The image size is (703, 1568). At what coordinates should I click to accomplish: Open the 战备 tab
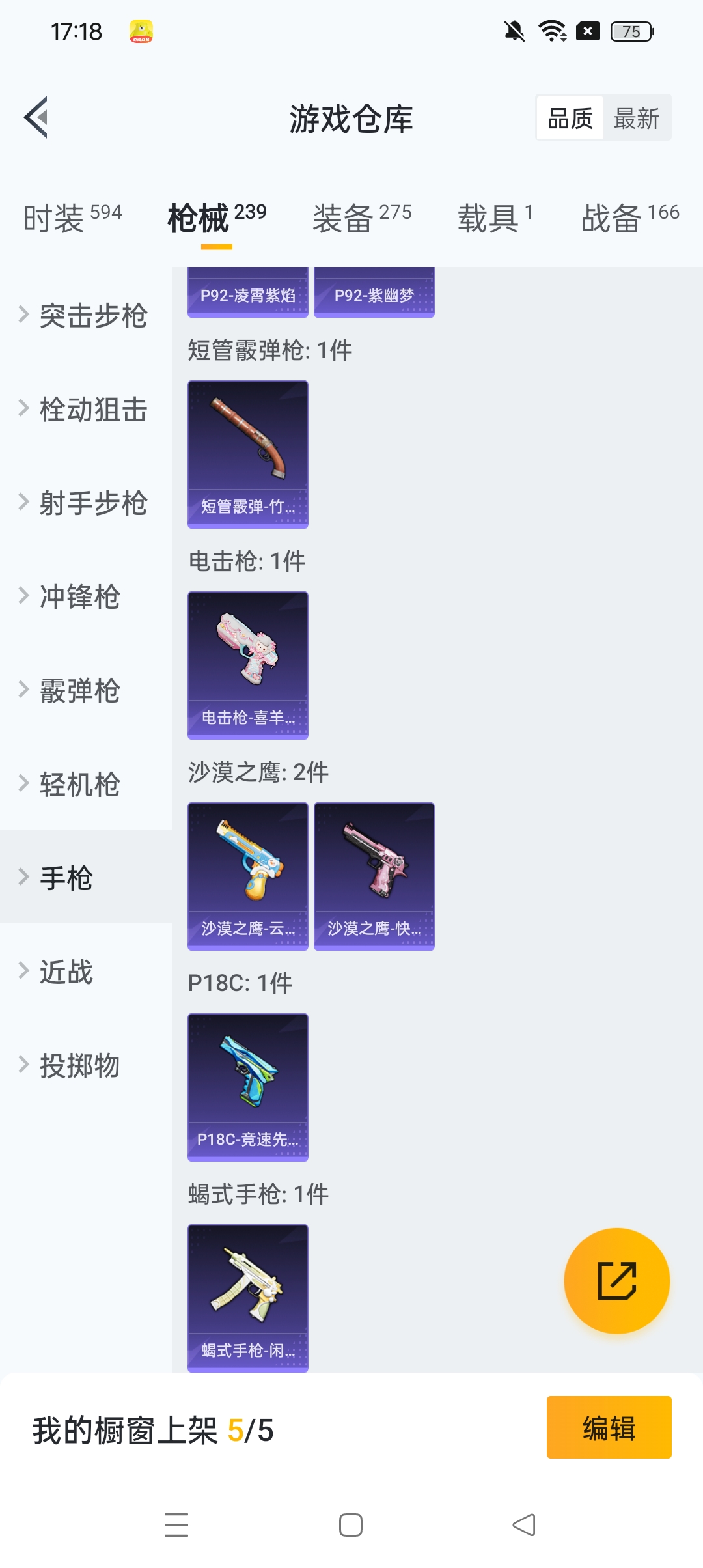pos(629,217)
